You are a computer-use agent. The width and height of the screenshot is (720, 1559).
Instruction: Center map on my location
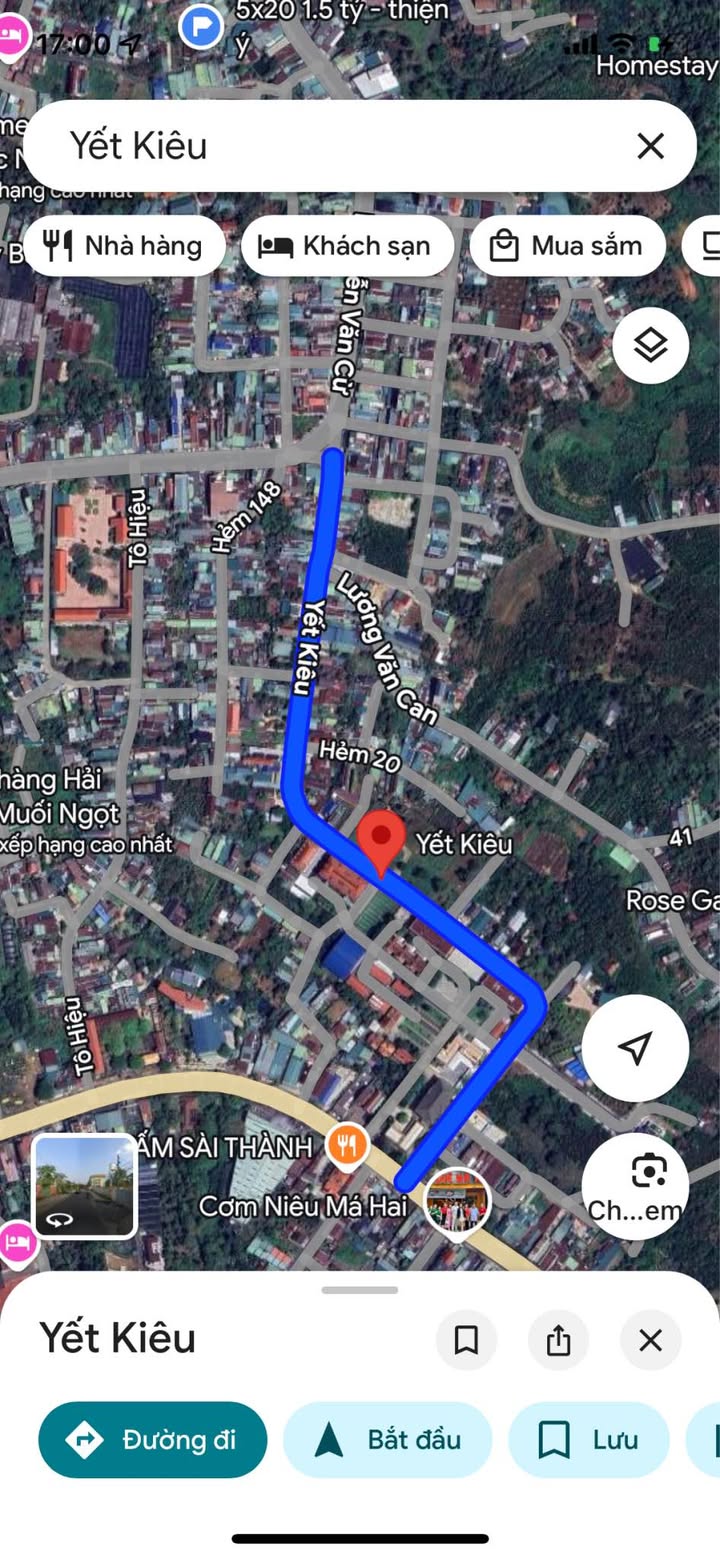(635, 1048)
